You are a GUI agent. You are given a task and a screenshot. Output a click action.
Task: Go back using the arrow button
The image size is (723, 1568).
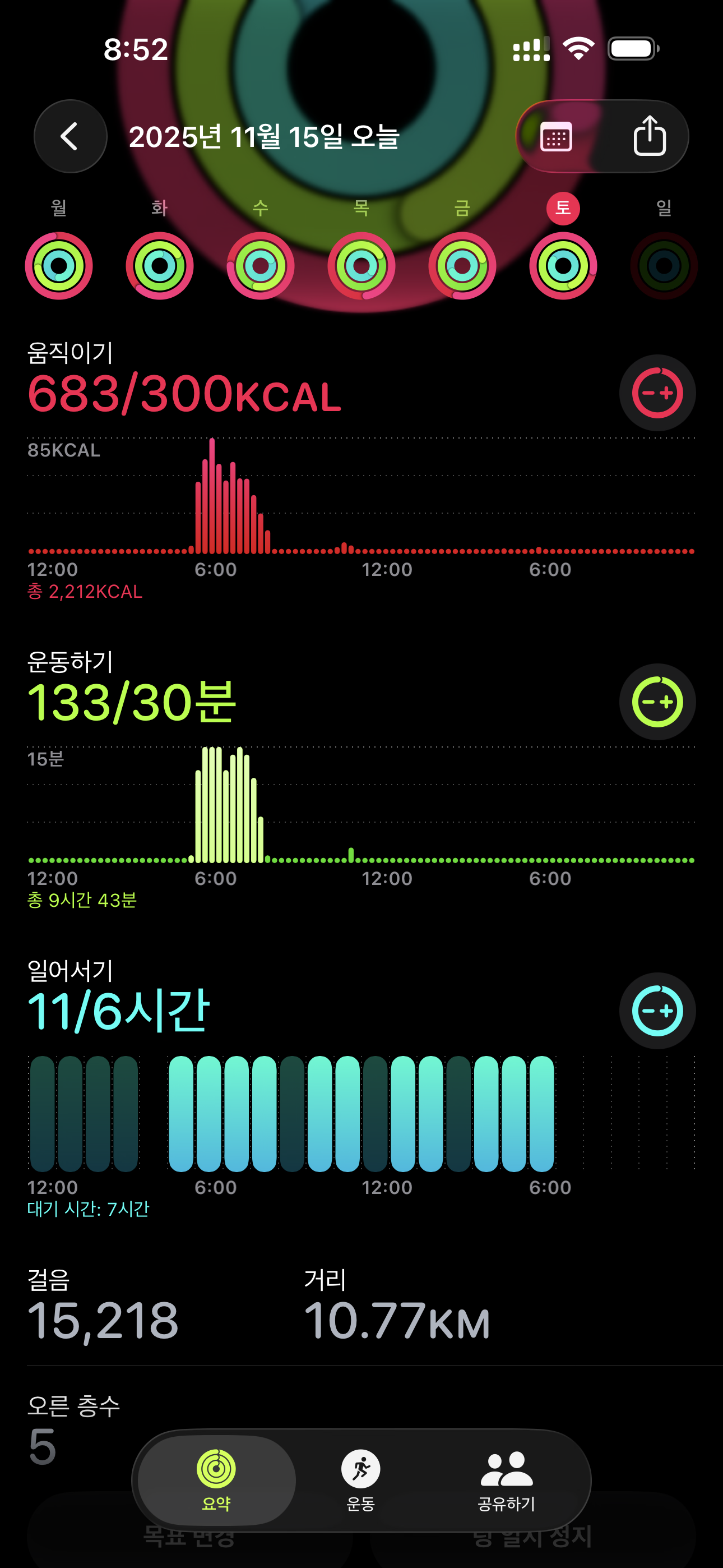pos(70,136)
